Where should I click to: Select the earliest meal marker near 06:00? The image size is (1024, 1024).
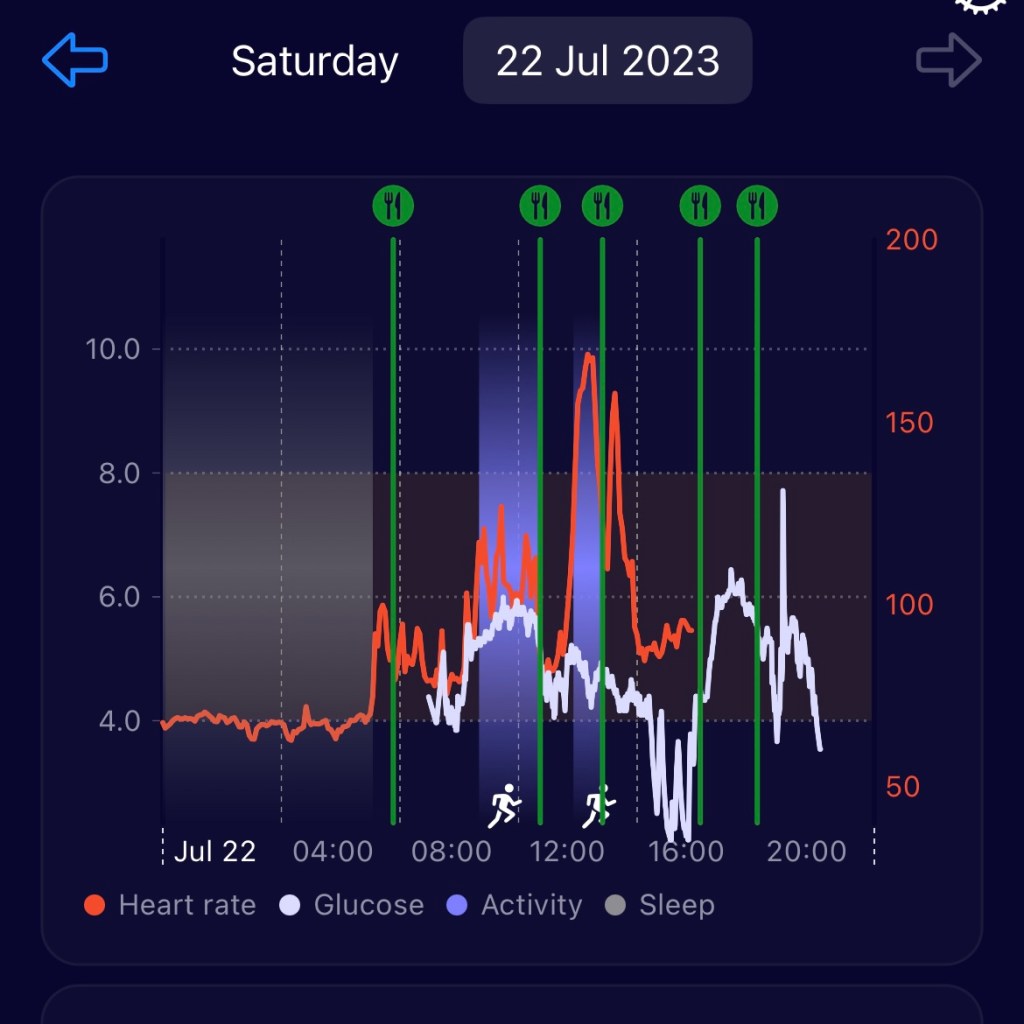pos(393,206)
